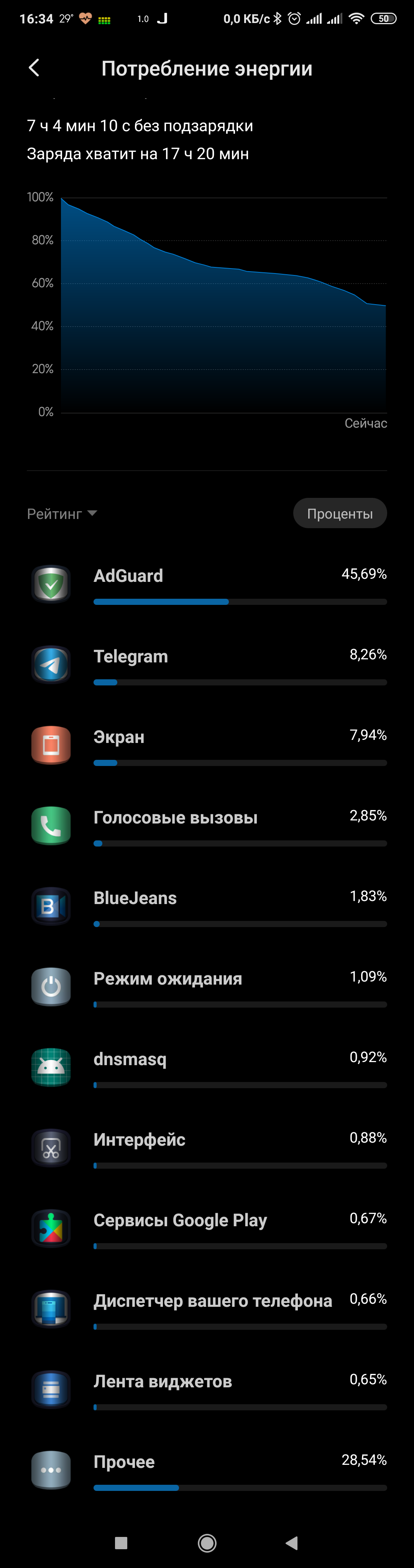Open recent apps with square button
Screen dimensions: 414x1568
[x=121, y=1542]
